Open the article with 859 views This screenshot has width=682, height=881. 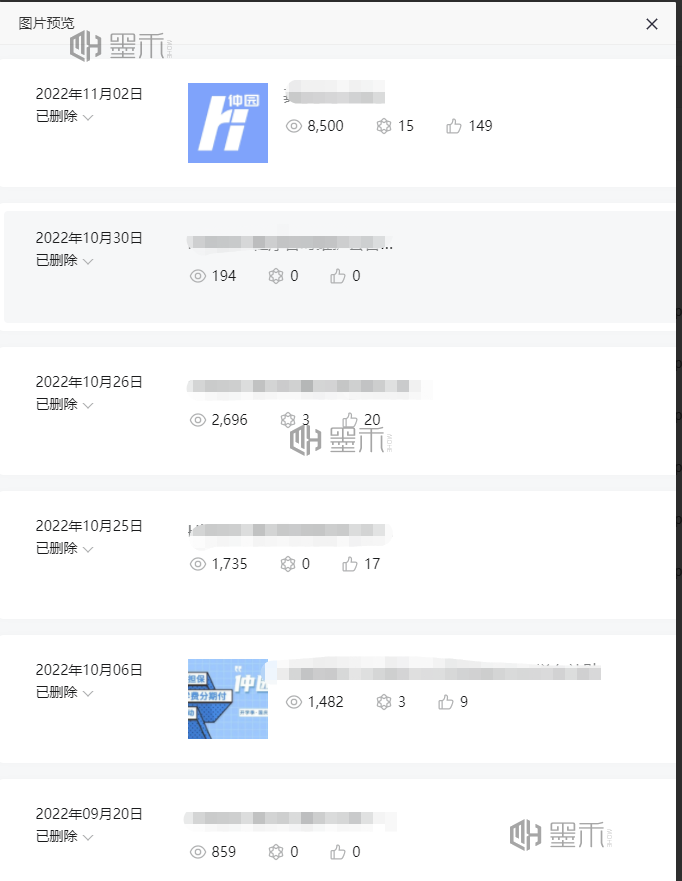[x=290, y=821]
